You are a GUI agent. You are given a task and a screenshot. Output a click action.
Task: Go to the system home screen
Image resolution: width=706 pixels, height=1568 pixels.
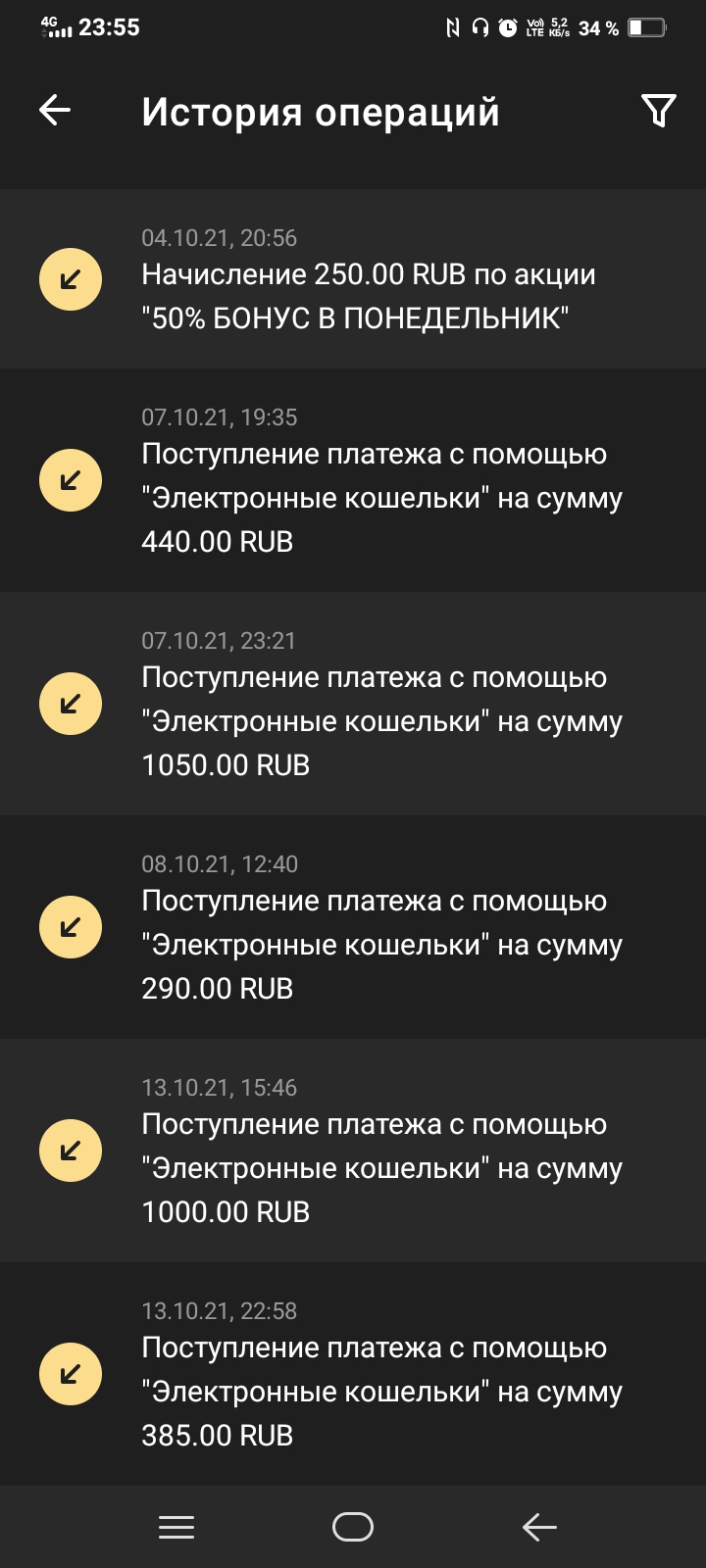pyautogui.click(x=353, y=1527)
